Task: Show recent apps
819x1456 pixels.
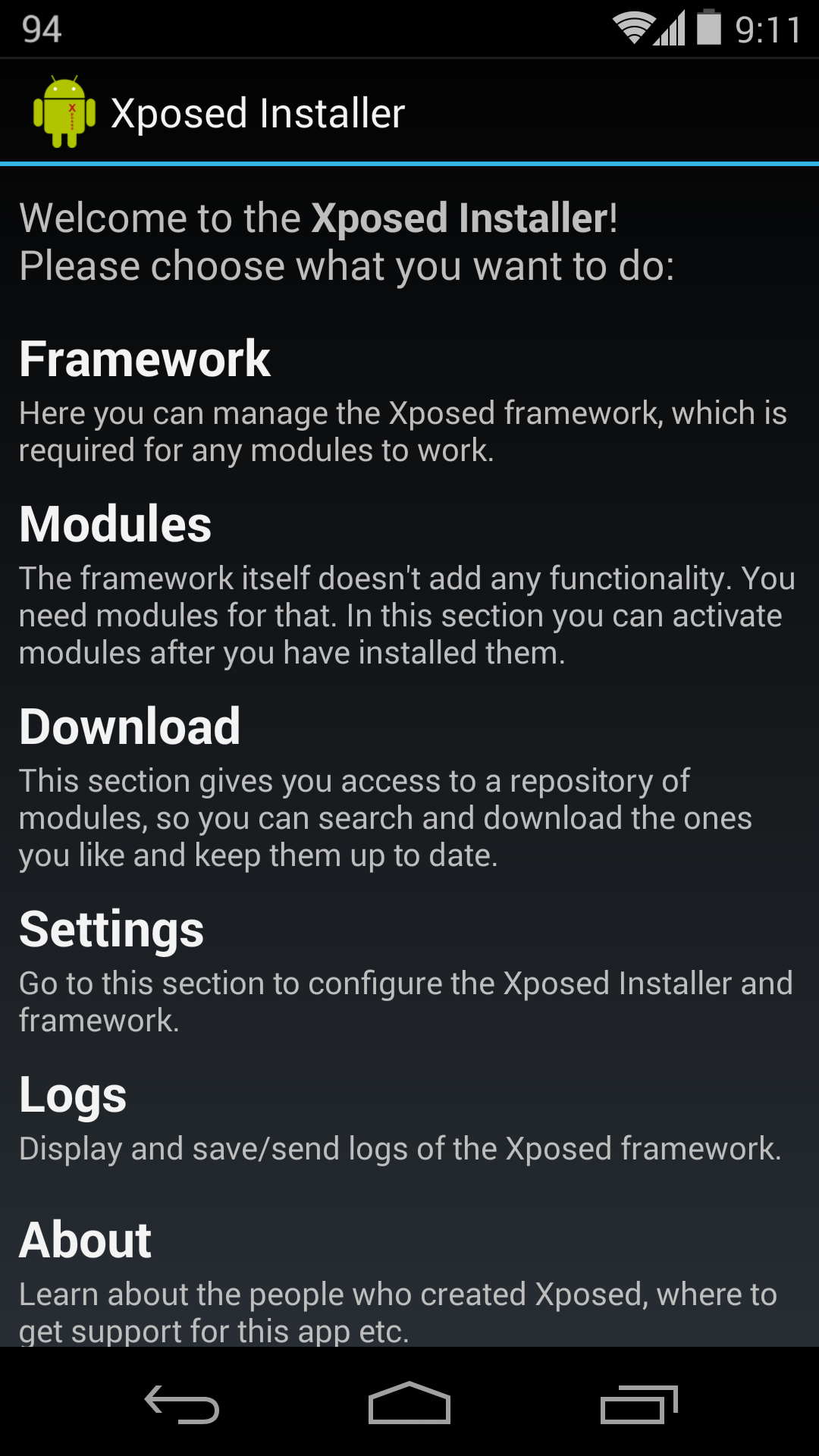Action: (x=639, y=1404)
